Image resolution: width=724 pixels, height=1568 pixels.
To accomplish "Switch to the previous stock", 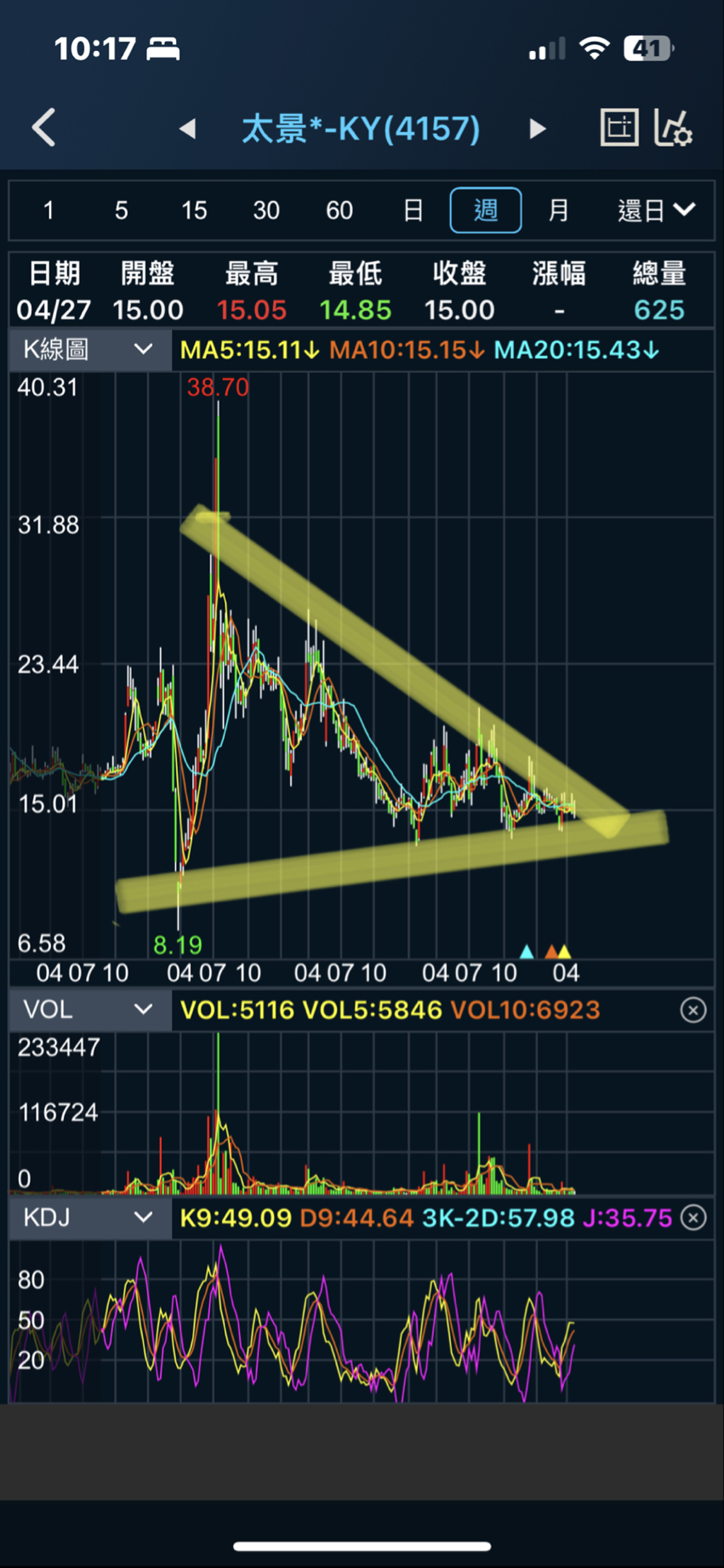I will coord(188,129).
